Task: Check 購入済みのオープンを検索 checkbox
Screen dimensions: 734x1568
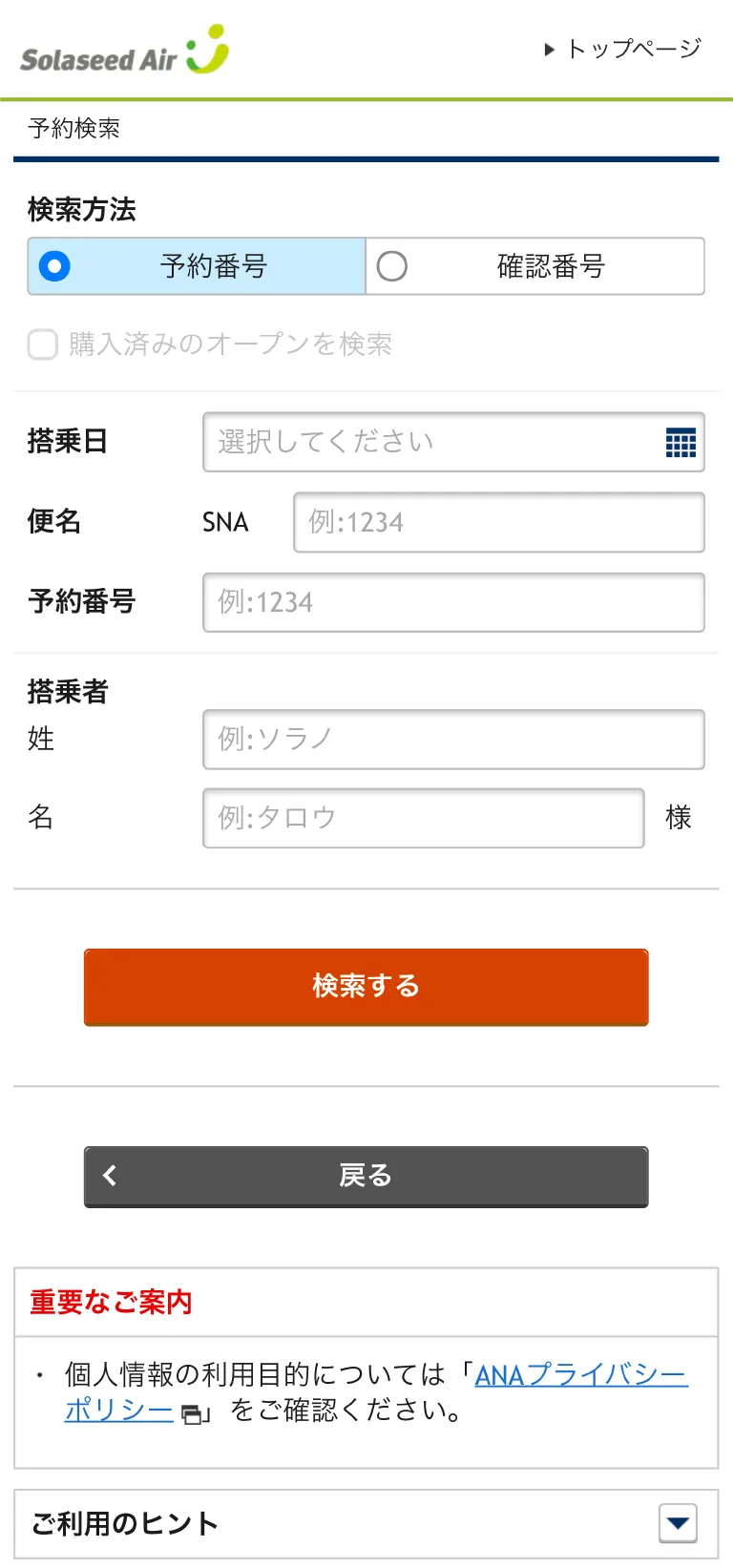Action: (43, 345)
